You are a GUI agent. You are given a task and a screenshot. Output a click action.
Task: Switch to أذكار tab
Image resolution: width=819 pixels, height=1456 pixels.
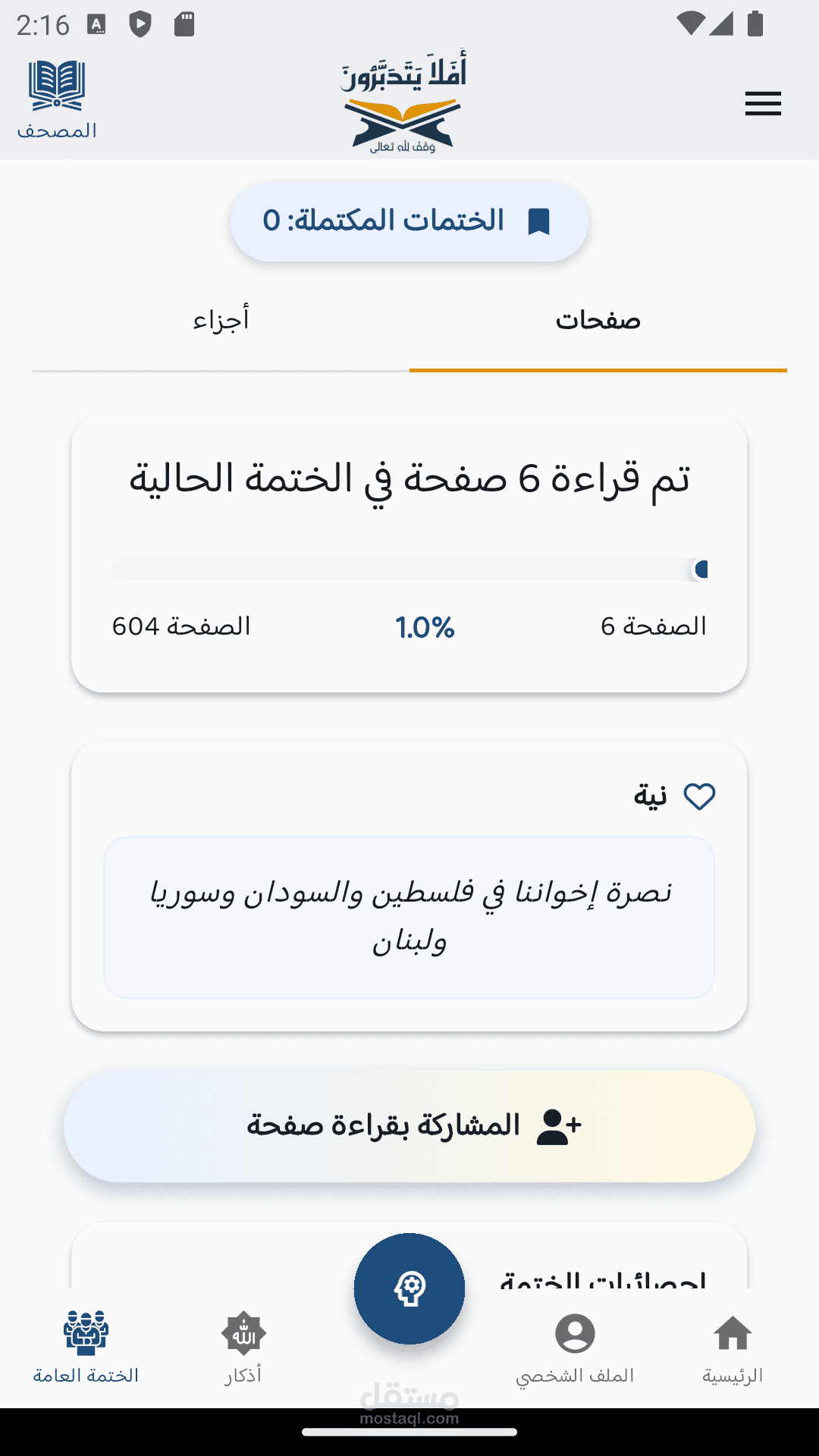[x=243, y=1348]
